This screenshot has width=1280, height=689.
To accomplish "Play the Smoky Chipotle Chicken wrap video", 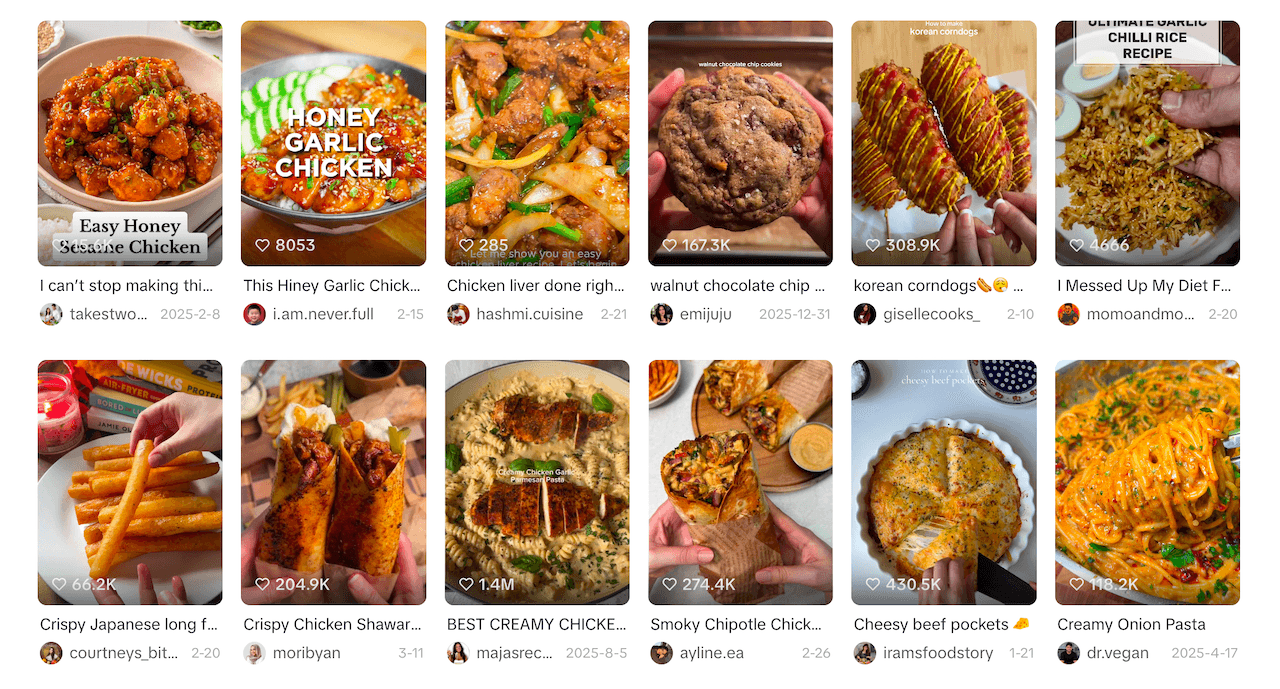I will pyautogui.click(x=740, y=482).
